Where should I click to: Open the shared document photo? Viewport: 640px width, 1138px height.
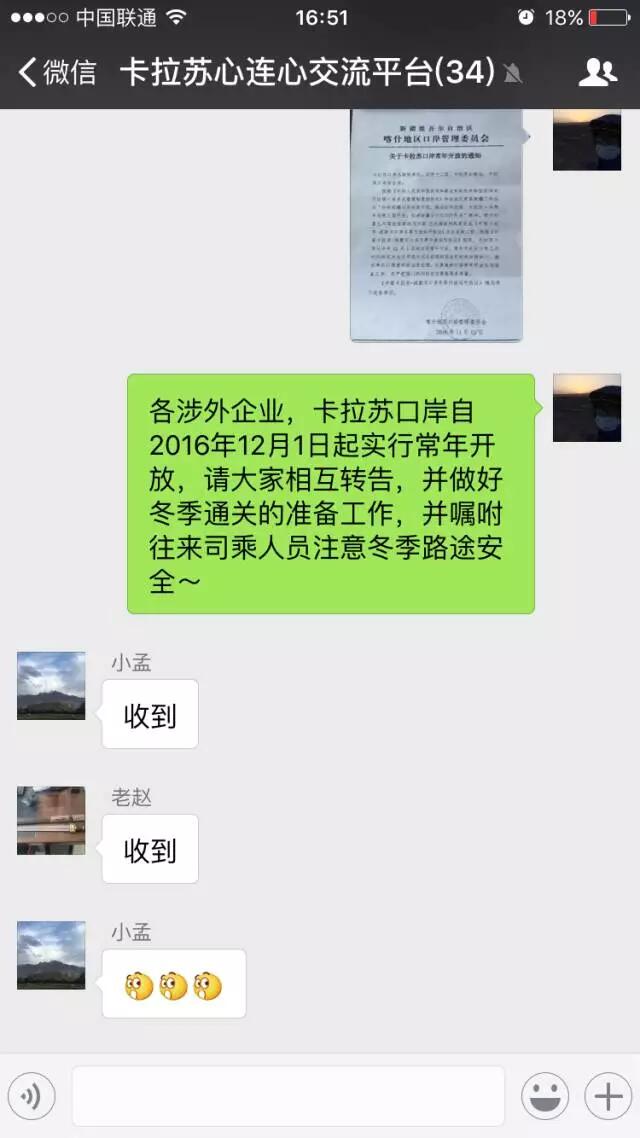click(x=436, y=225)
